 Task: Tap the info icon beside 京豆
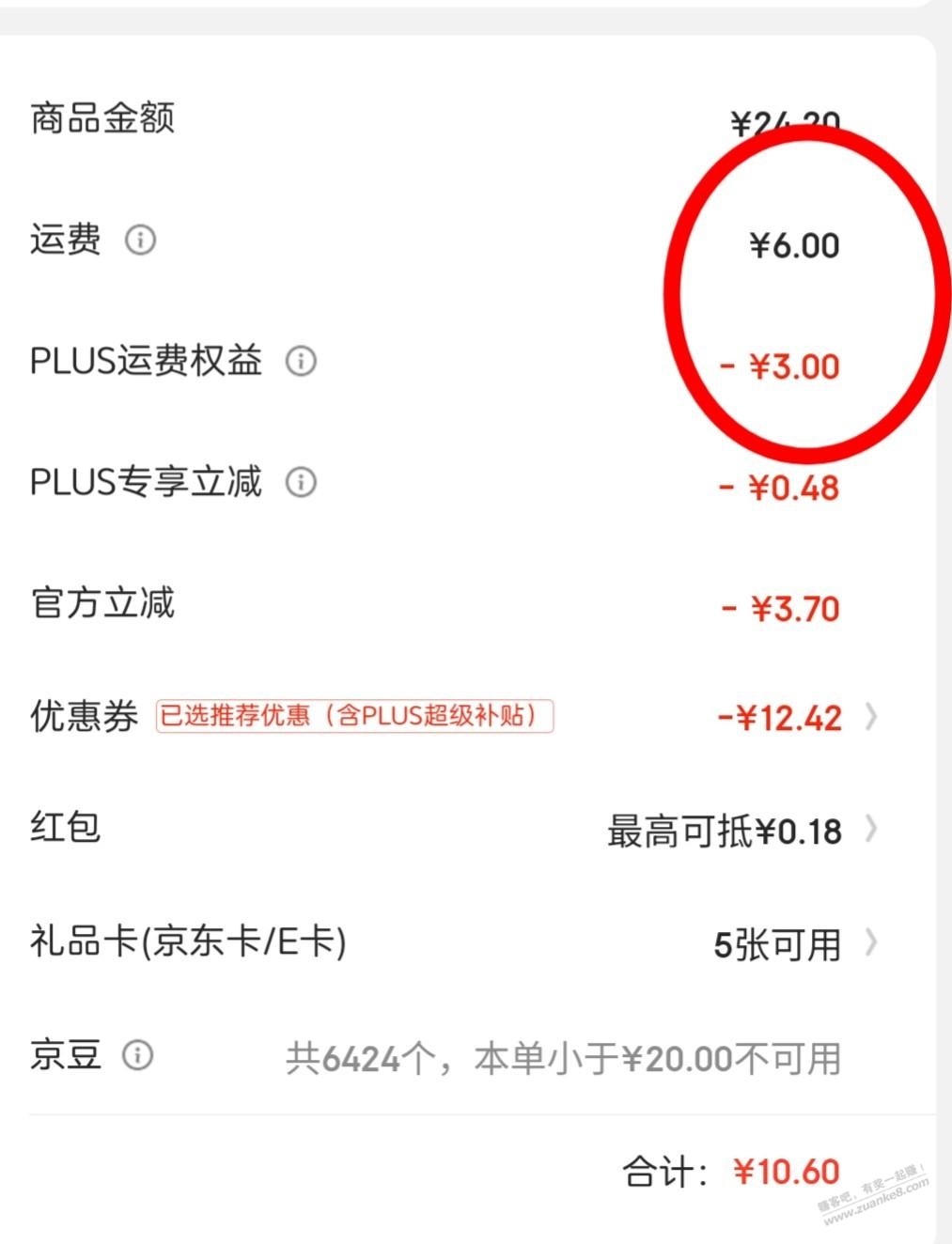click(x=138, y=1055)
